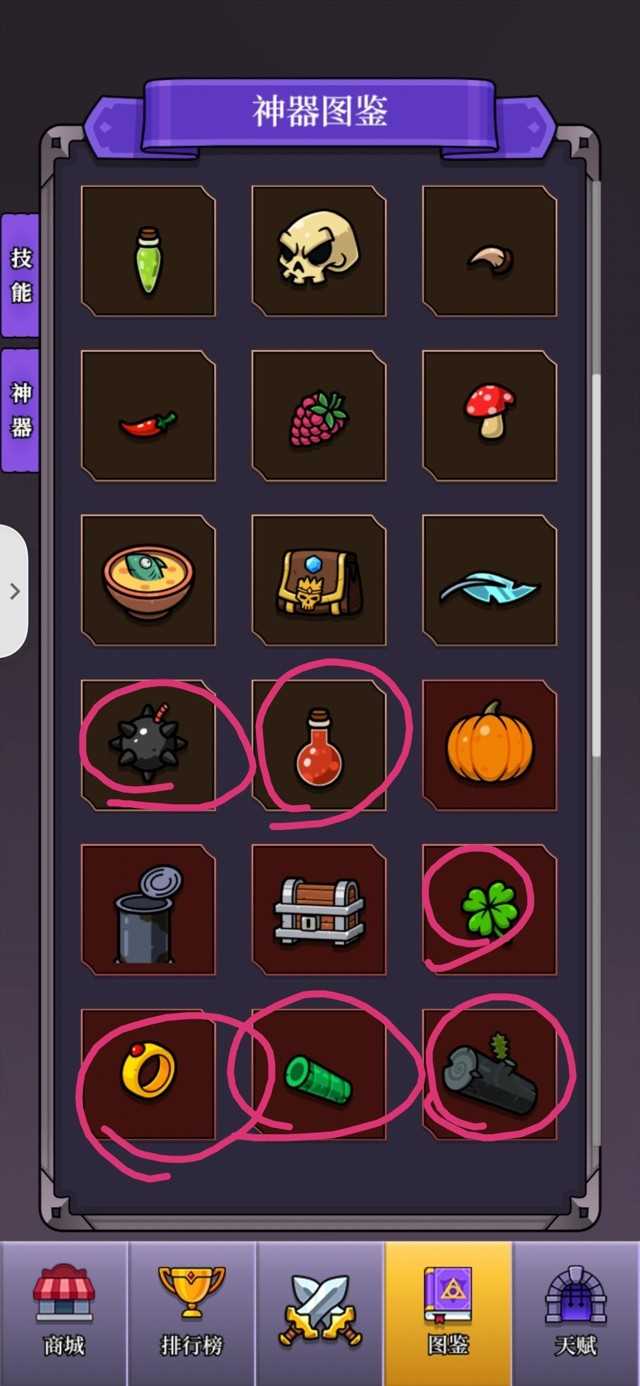Open the gold ring artifact
Screen dimensions: 640x1386
pos(148,1073)
